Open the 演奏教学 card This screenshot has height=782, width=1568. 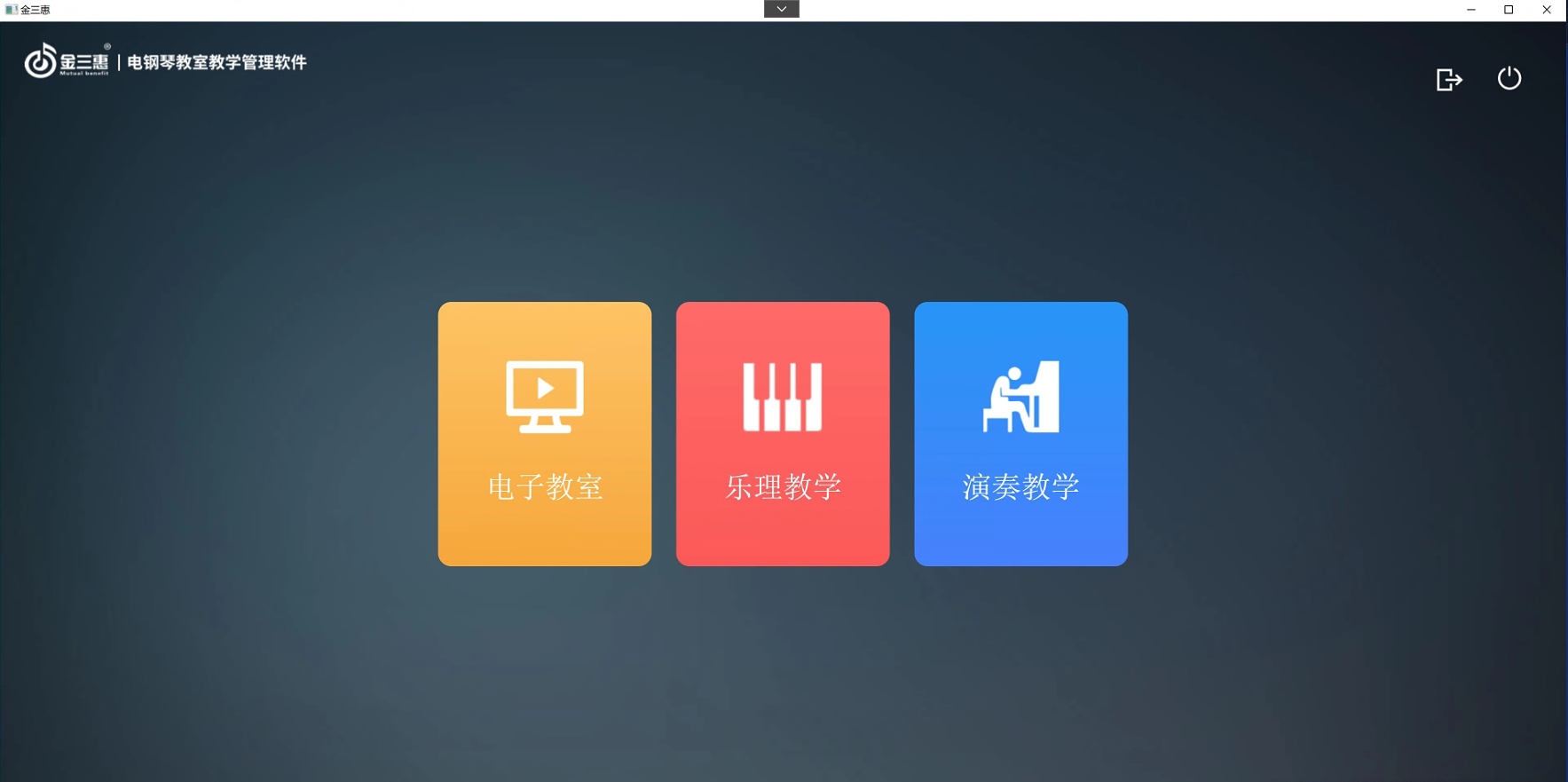coord(1020,433)
